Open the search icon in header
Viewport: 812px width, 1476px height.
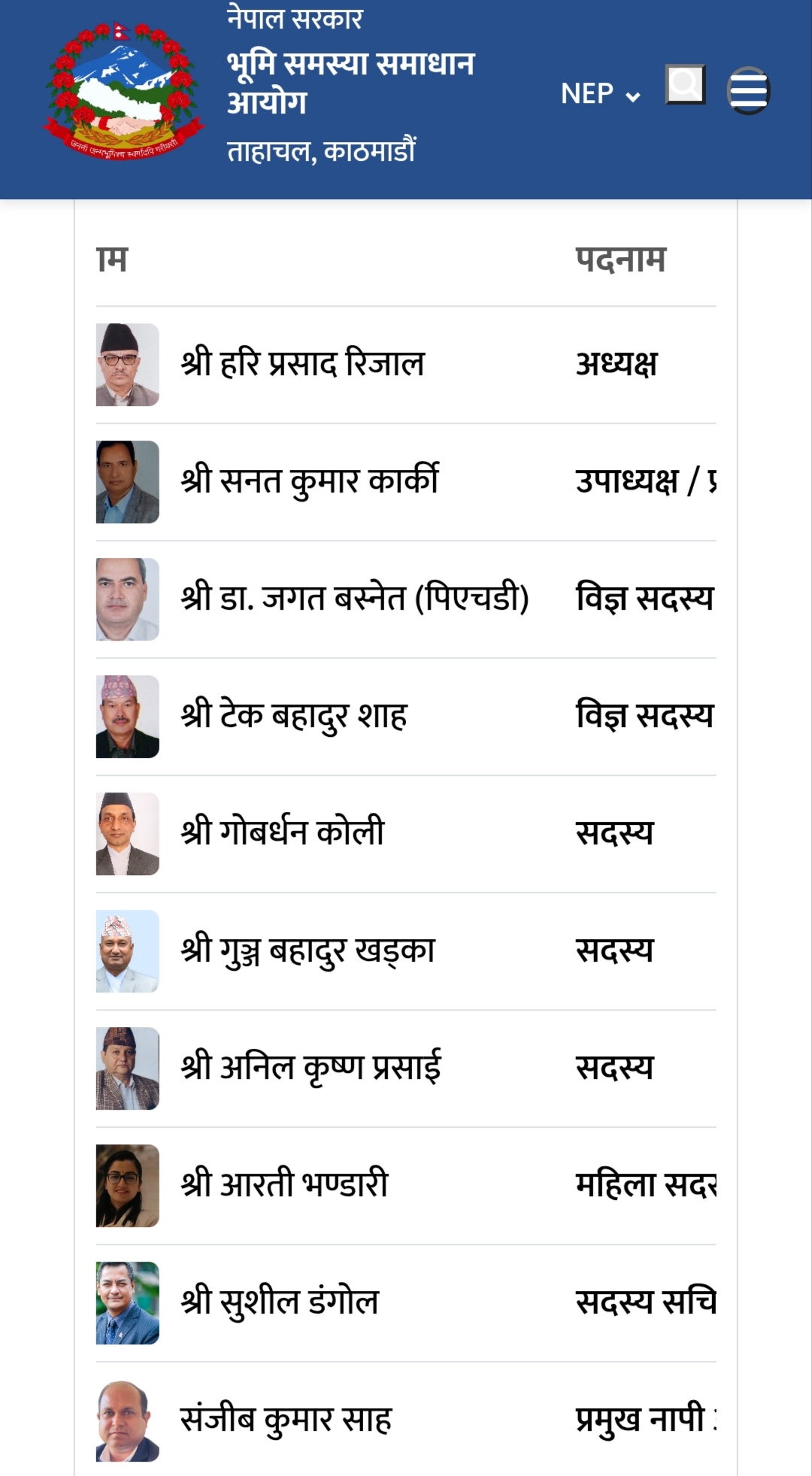point(685,84)
